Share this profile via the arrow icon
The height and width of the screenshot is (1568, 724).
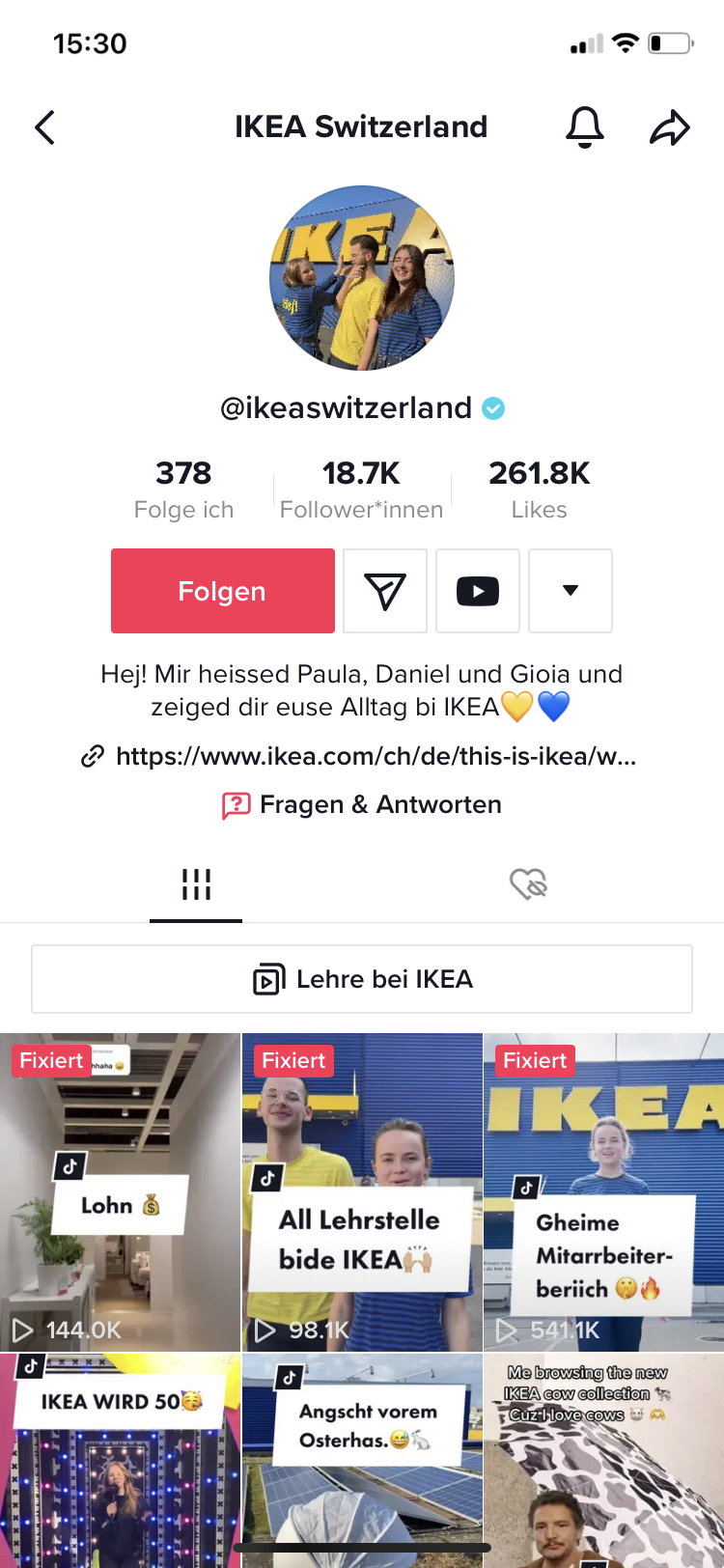[669, 127]
